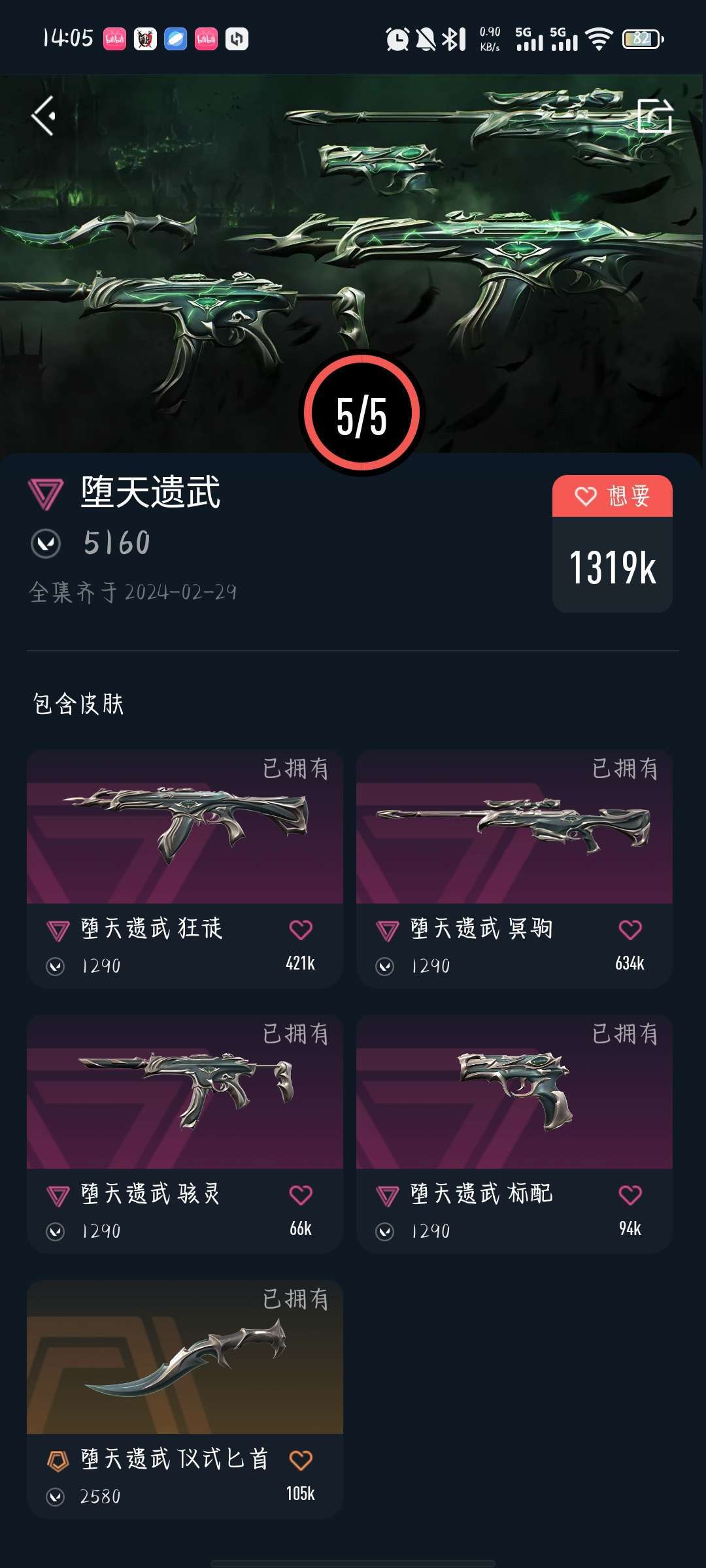The width and height of the screenshot is (706, 1568).
Task: Tap the 想要 wishlist button
Action: point(612,497)
